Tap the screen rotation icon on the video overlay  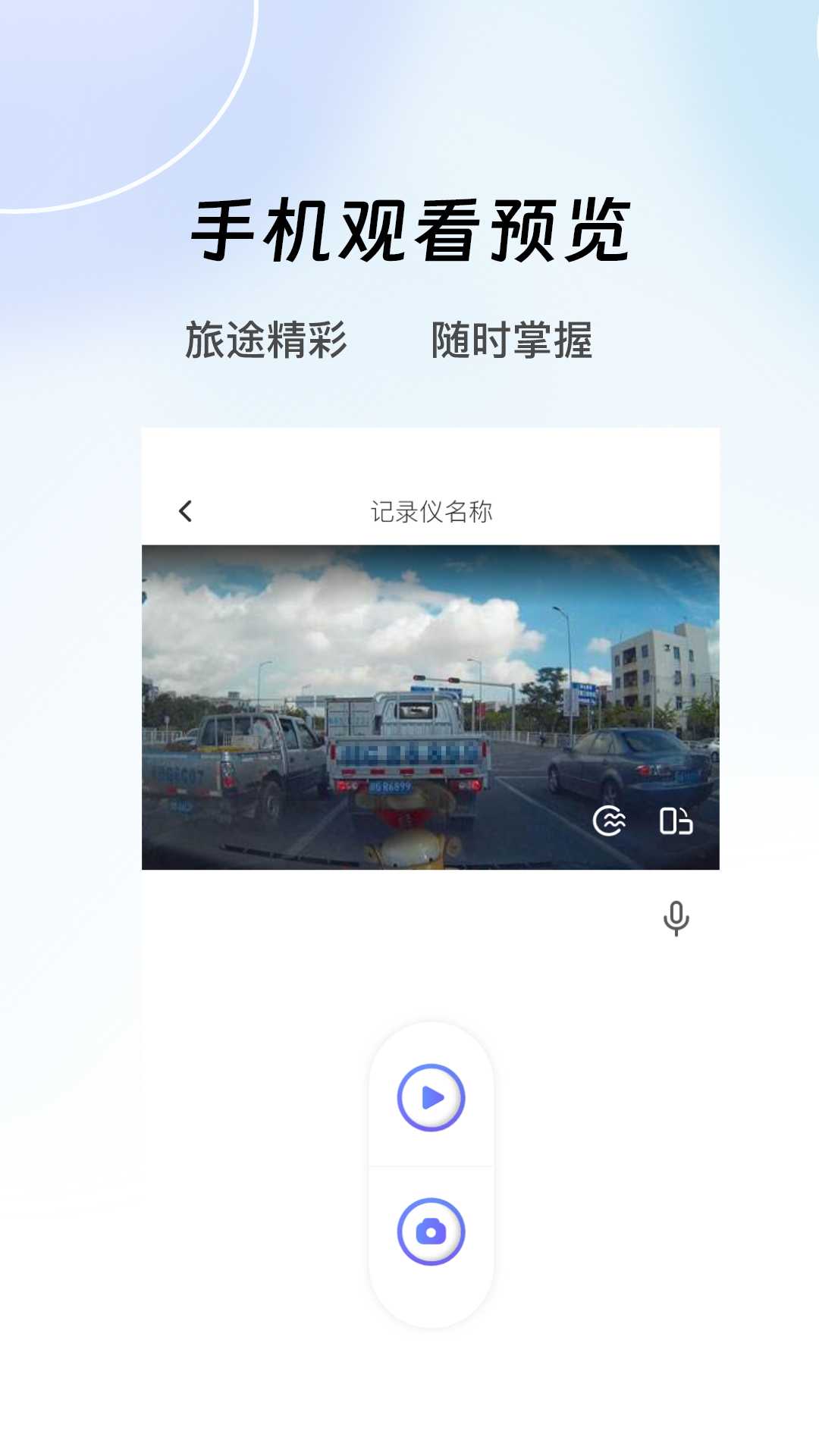[x=673, y=819]
